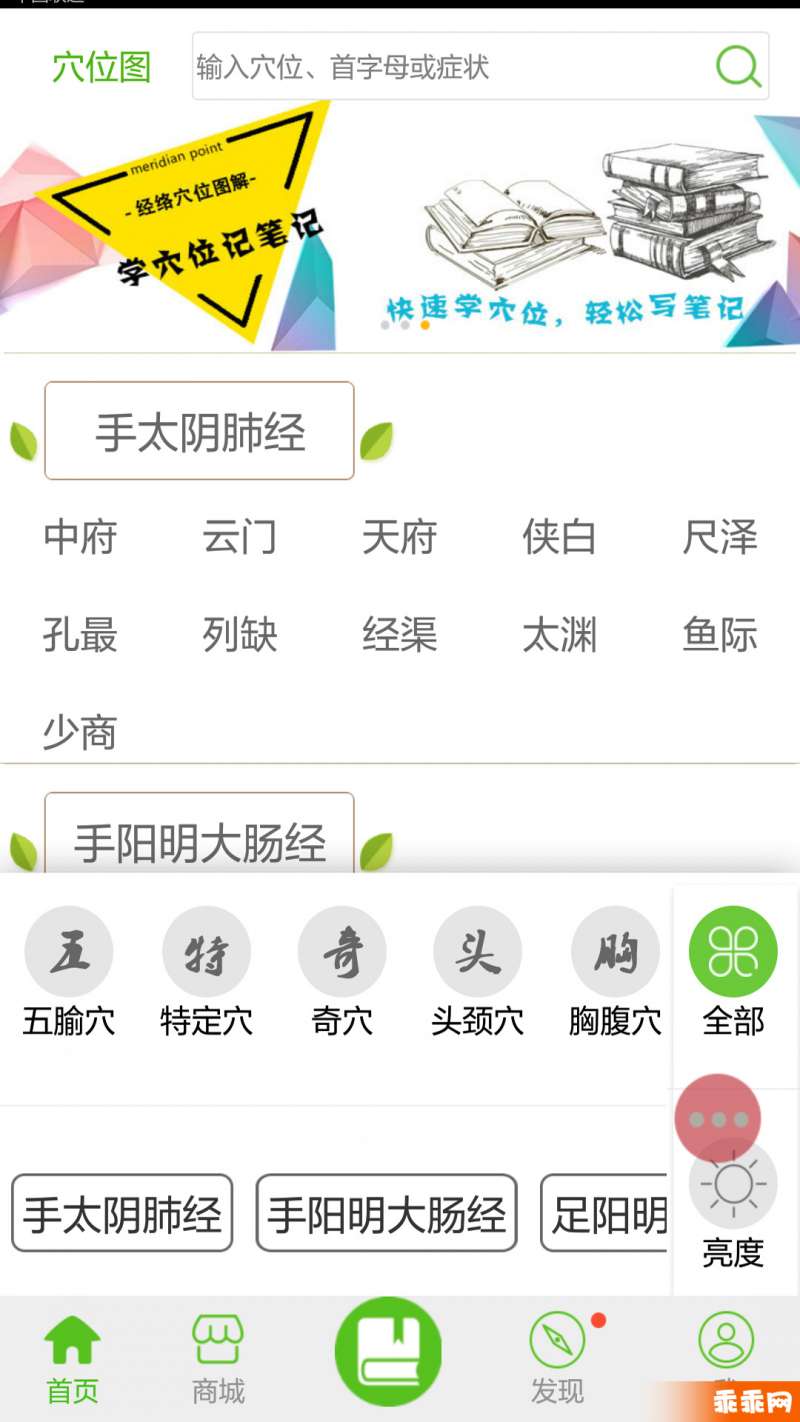
Task: Switch to the 商城 tab
Action: (218, 1360)
